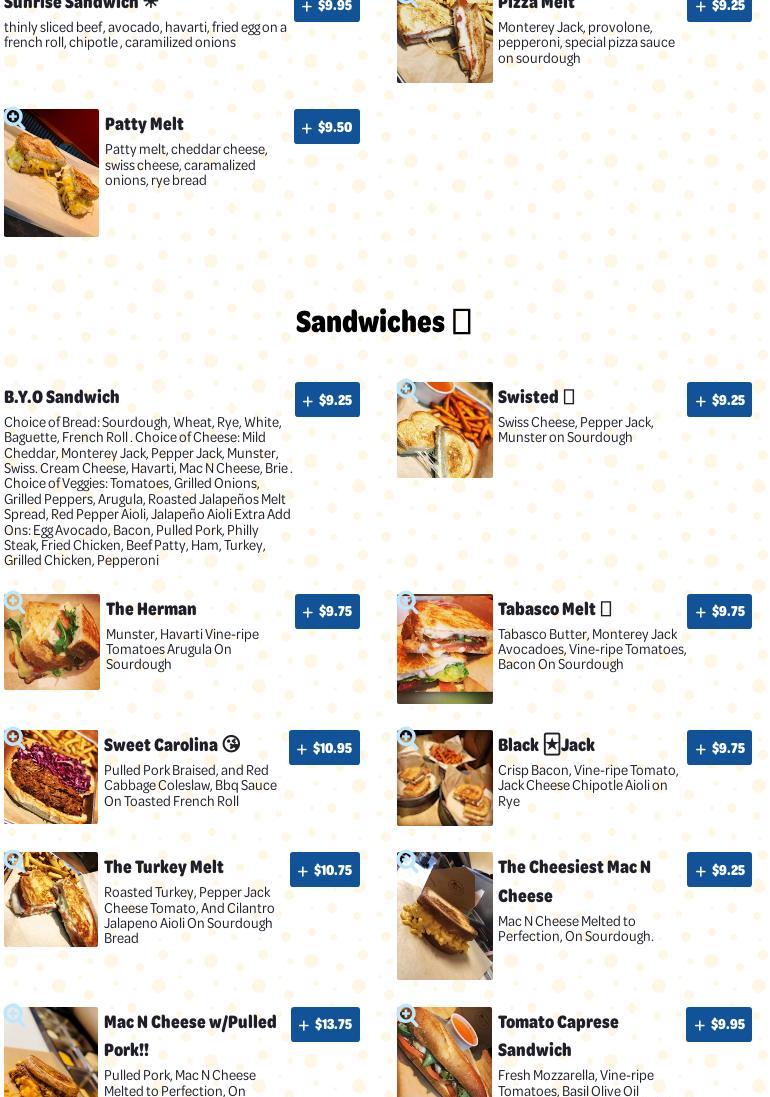
Task: View The Turkey Melt photo
Action: [15, 862]
